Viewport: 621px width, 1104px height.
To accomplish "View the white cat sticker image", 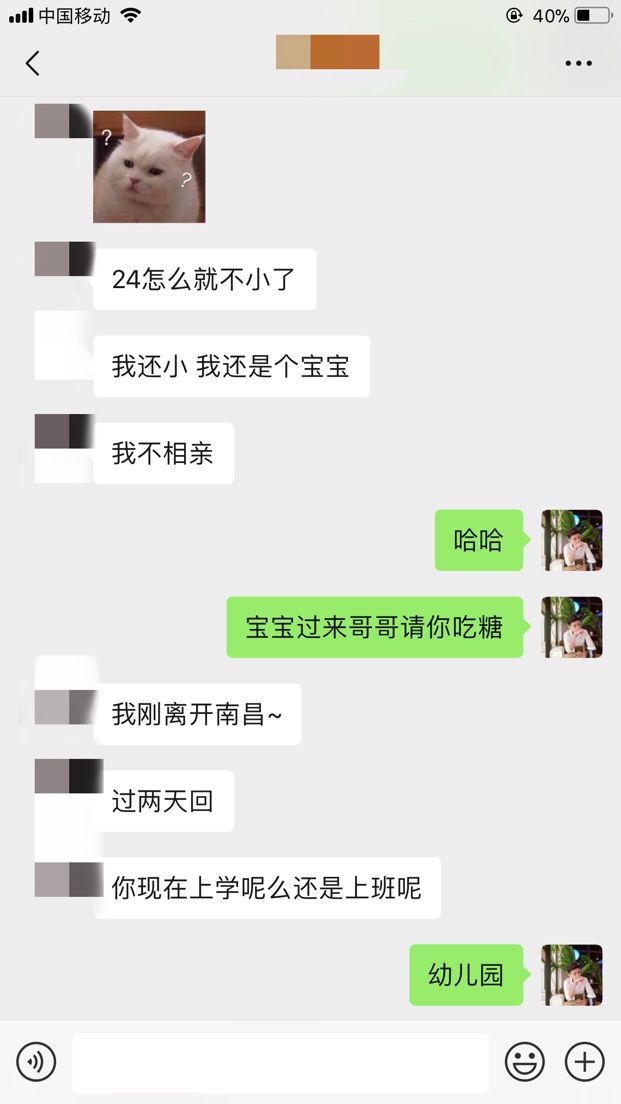I will click(149, 167).
